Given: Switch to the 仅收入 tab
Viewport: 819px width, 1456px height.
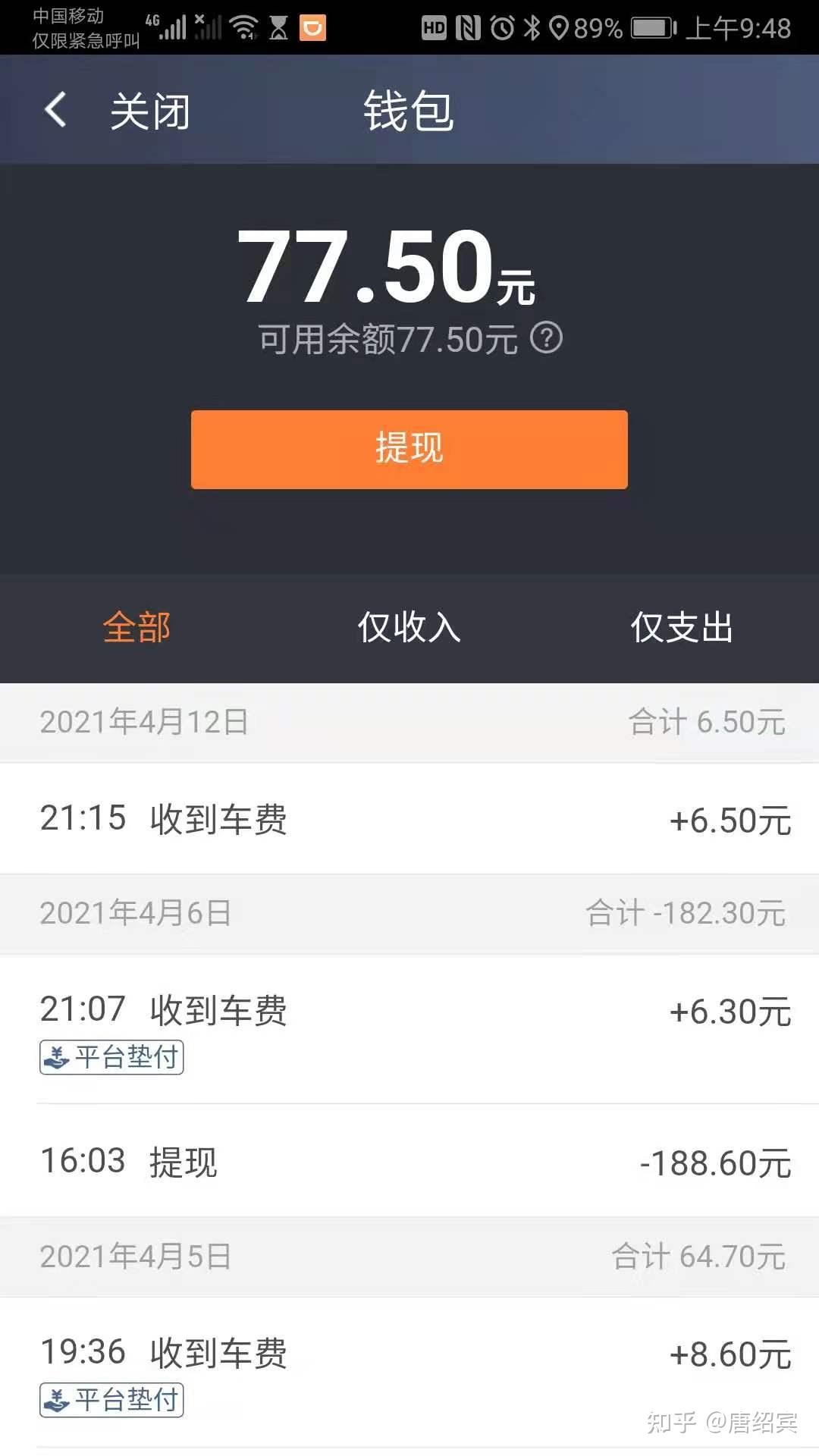Looking at the screenshot, I should tap(409, 628).
